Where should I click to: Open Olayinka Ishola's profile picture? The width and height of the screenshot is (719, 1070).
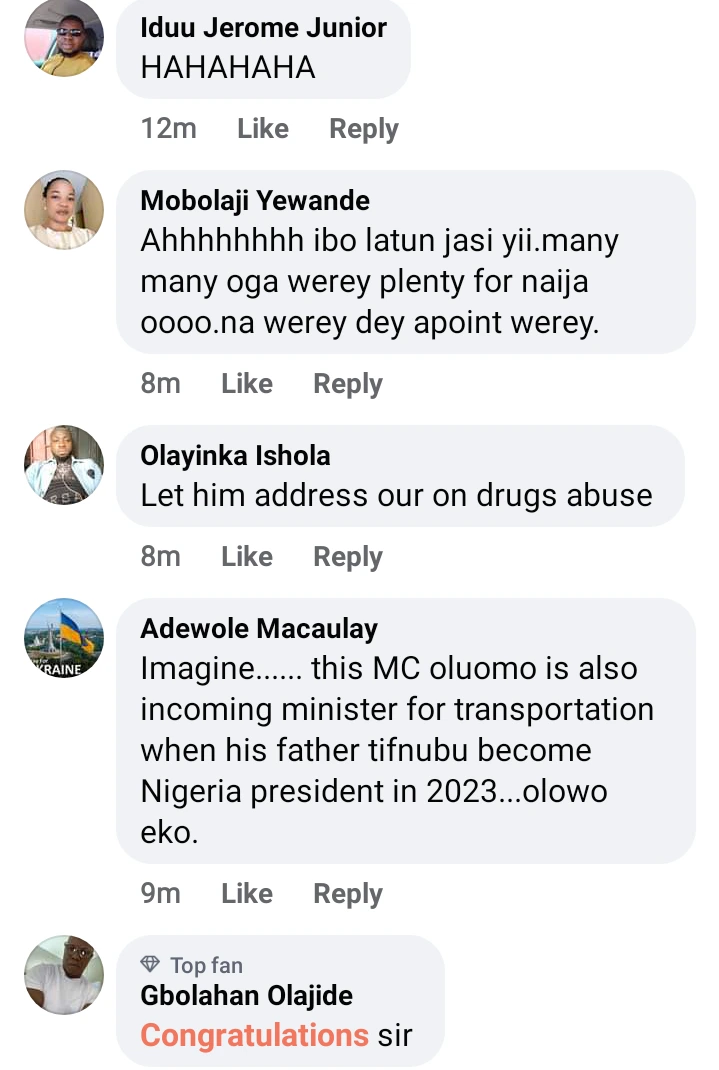click(x=64, y=465)
